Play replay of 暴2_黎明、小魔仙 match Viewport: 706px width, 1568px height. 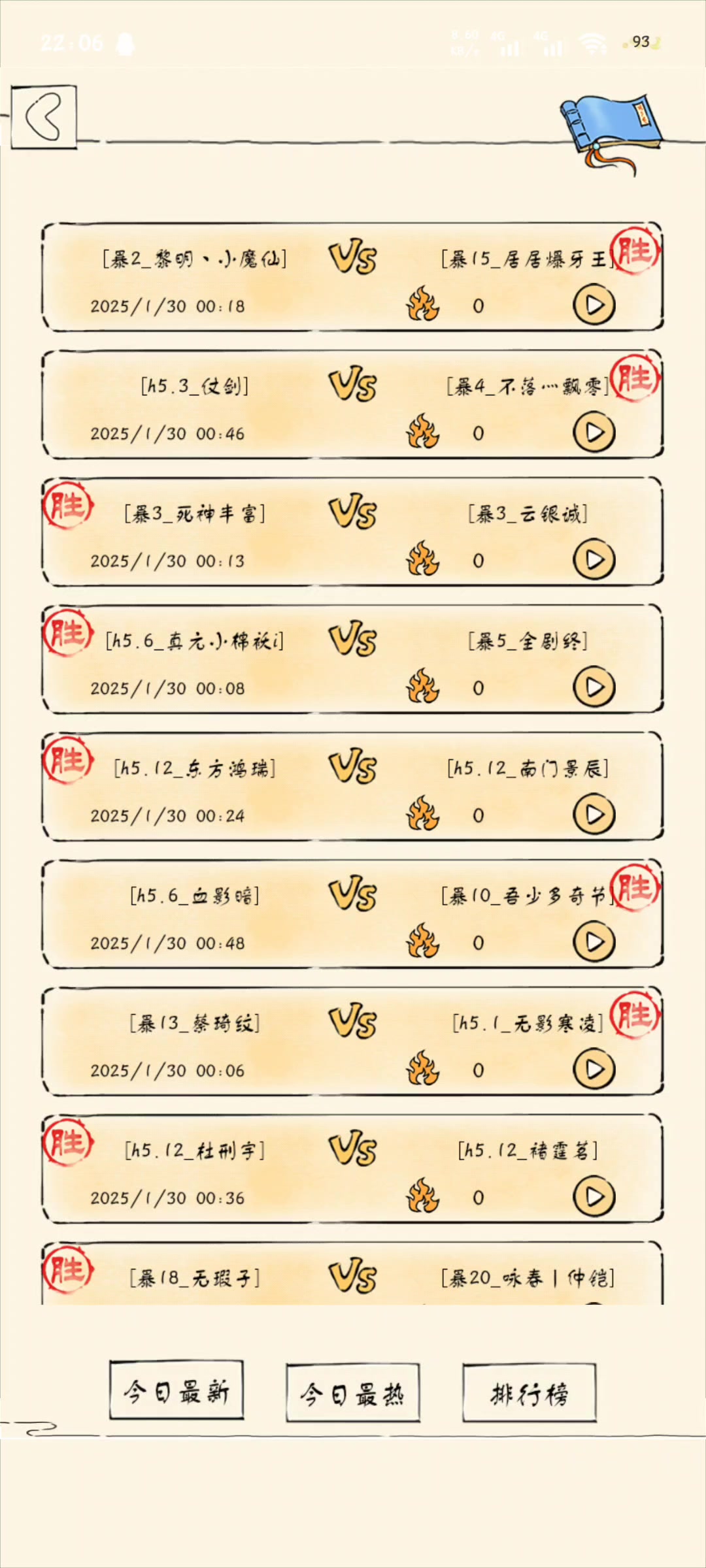pyautogui.click(x=594, y=305)
